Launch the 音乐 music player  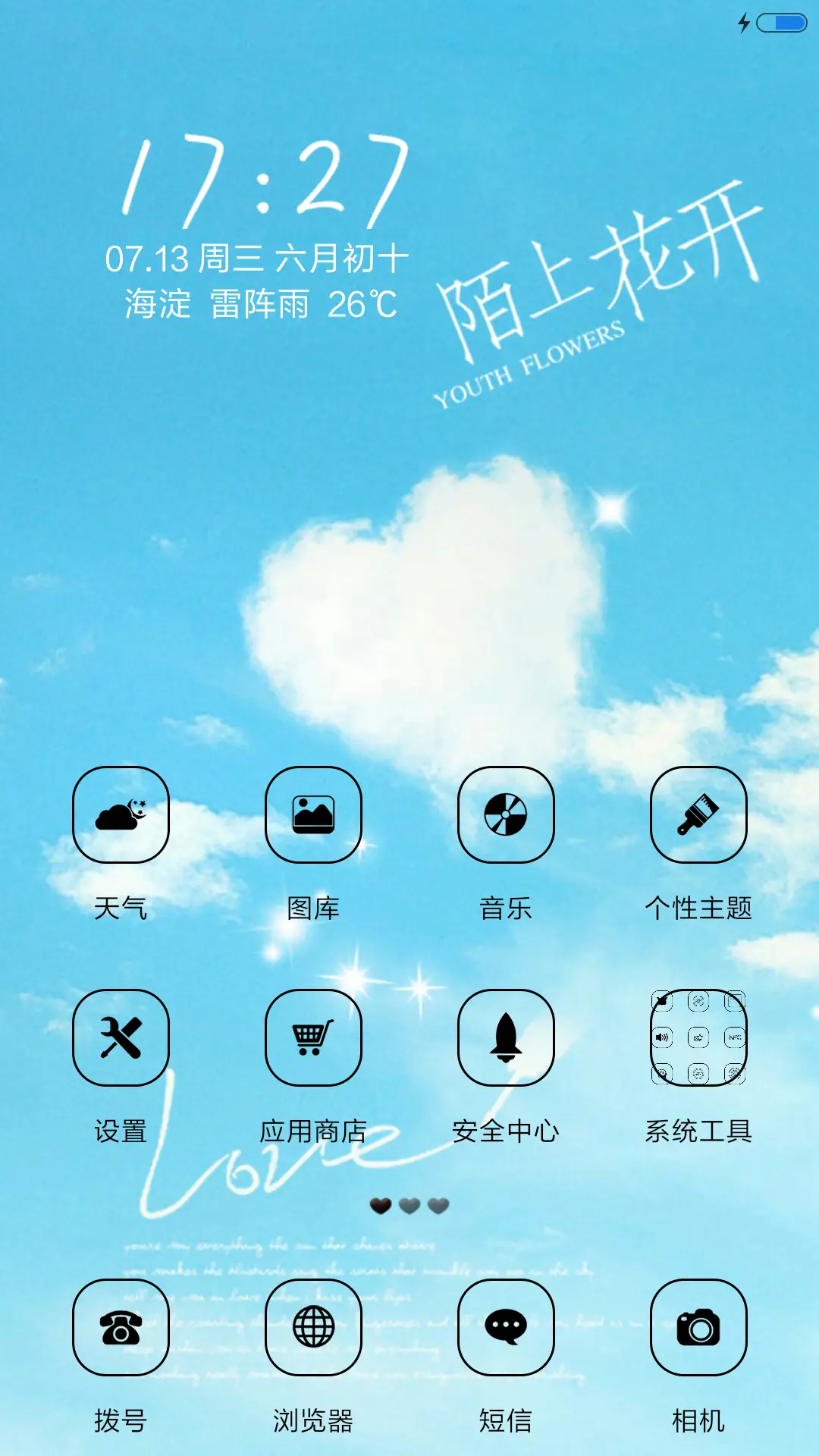507,817
